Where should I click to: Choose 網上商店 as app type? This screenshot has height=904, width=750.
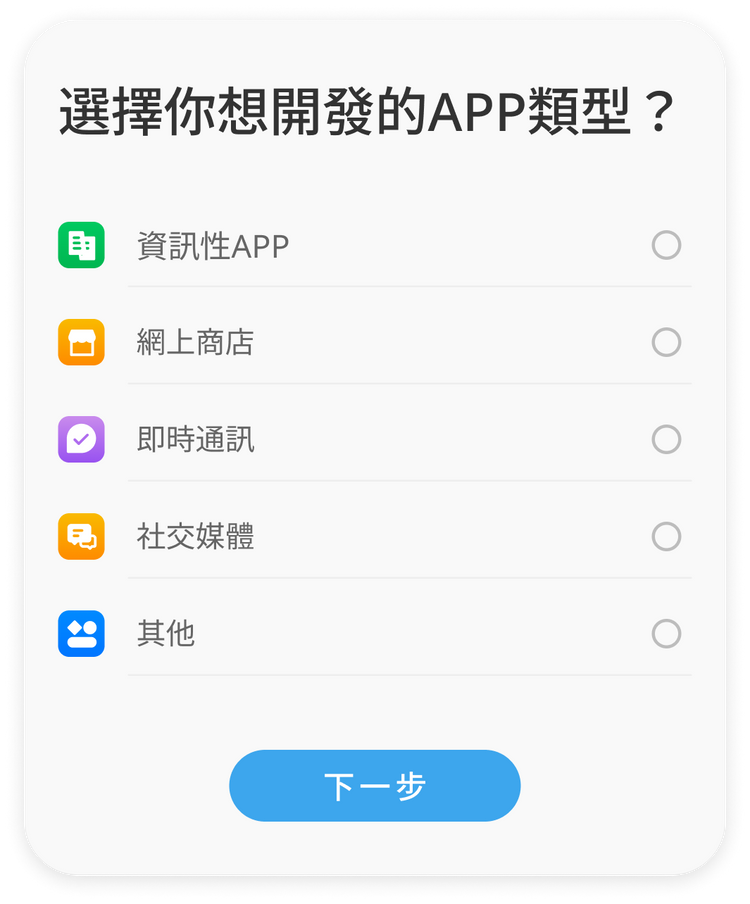[666, 342]
